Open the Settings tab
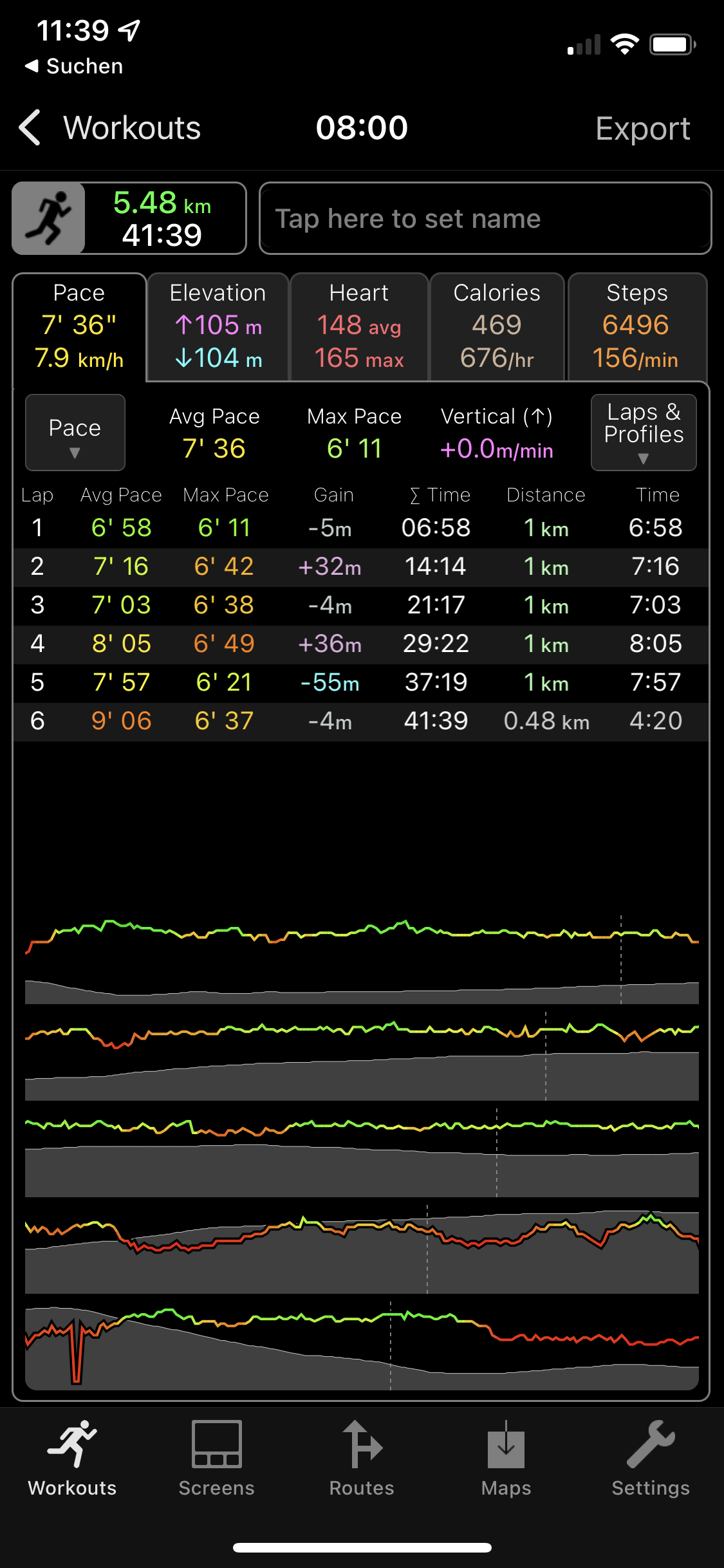 651,1460
